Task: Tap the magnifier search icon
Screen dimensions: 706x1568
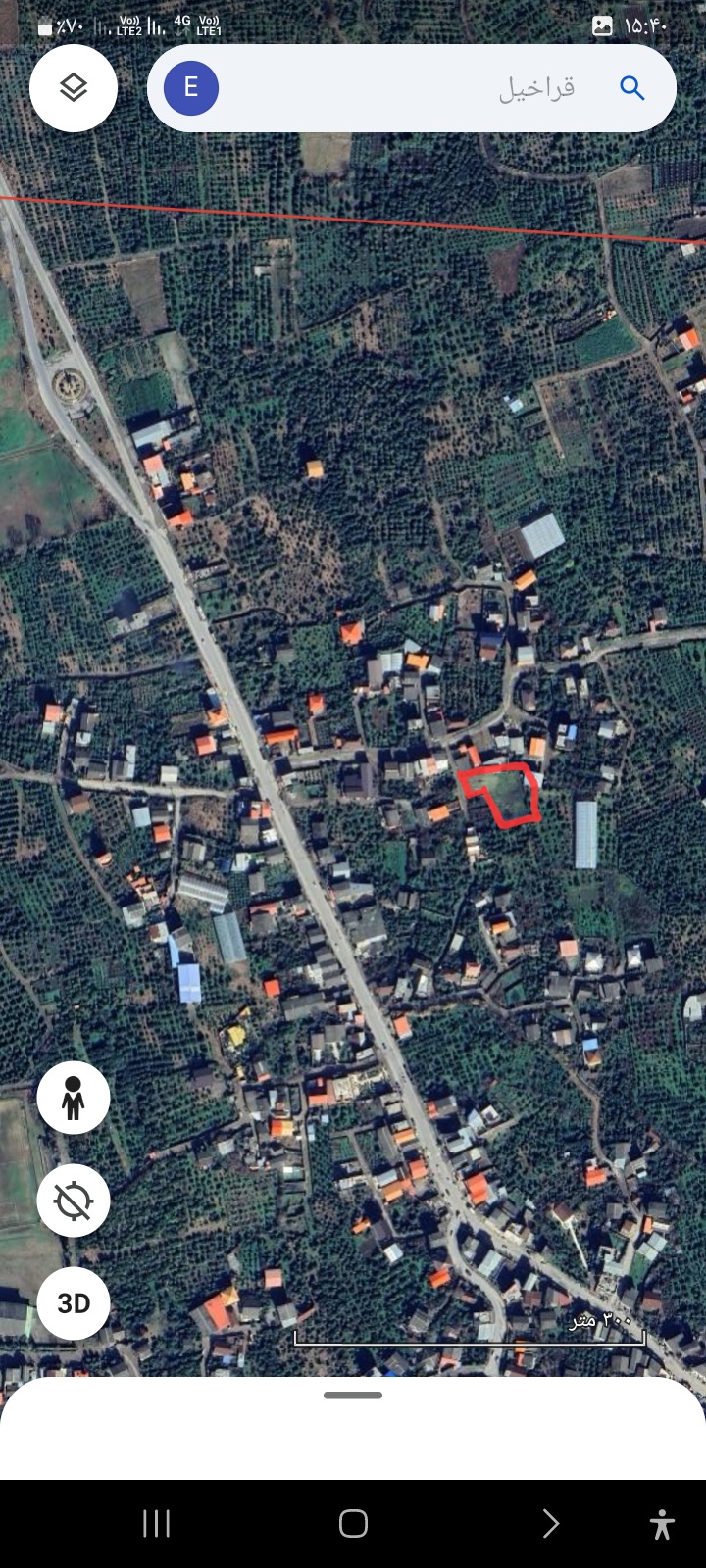Action: coord(632,88)
